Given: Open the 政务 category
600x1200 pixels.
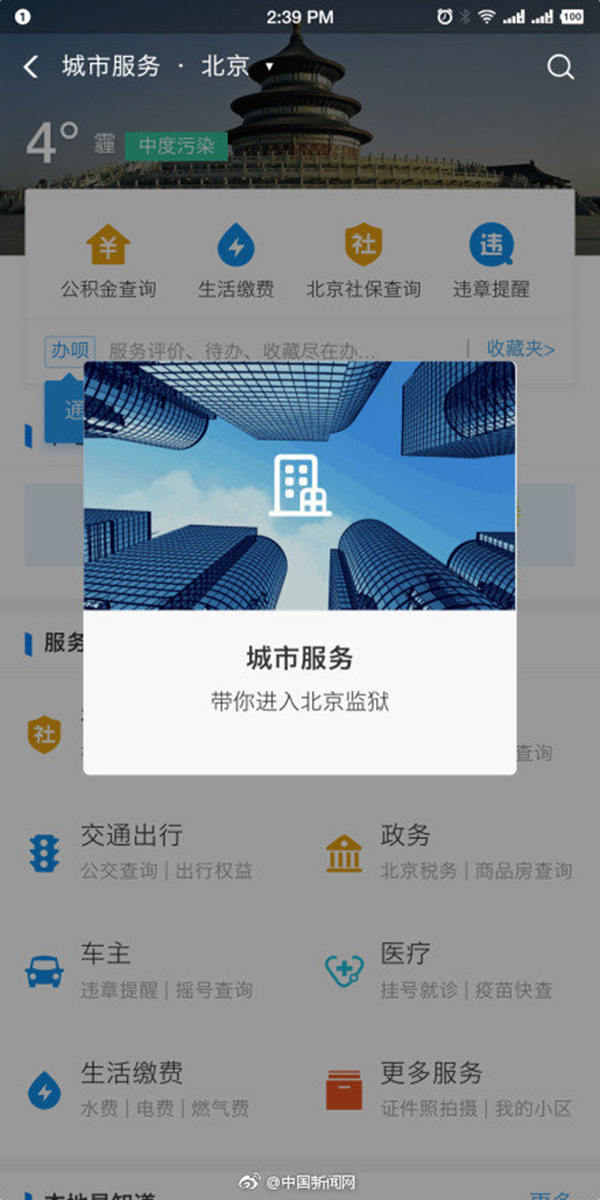Looking at the screenshot, I should pyautogui.click(x=405, y=850).
